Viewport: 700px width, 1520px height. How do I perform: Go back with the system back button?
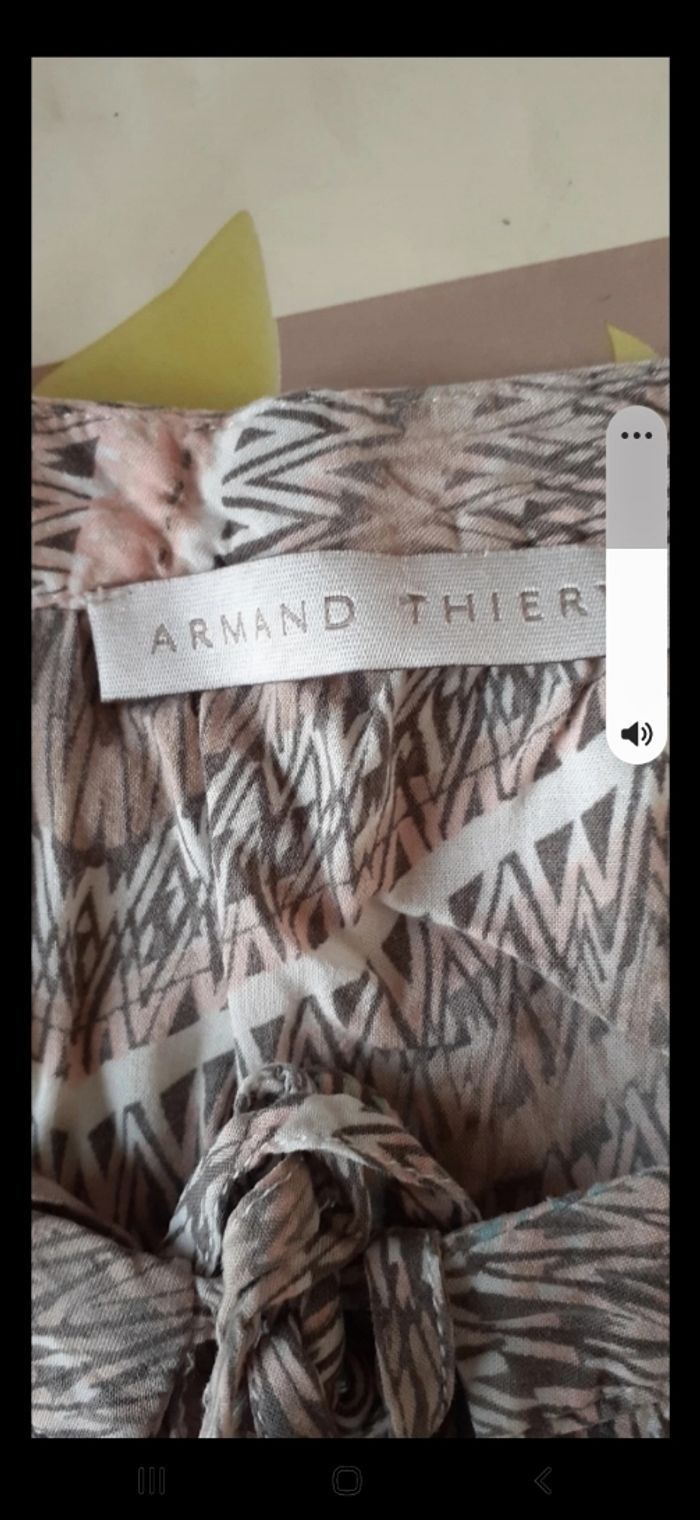(x=543, y=1480)
